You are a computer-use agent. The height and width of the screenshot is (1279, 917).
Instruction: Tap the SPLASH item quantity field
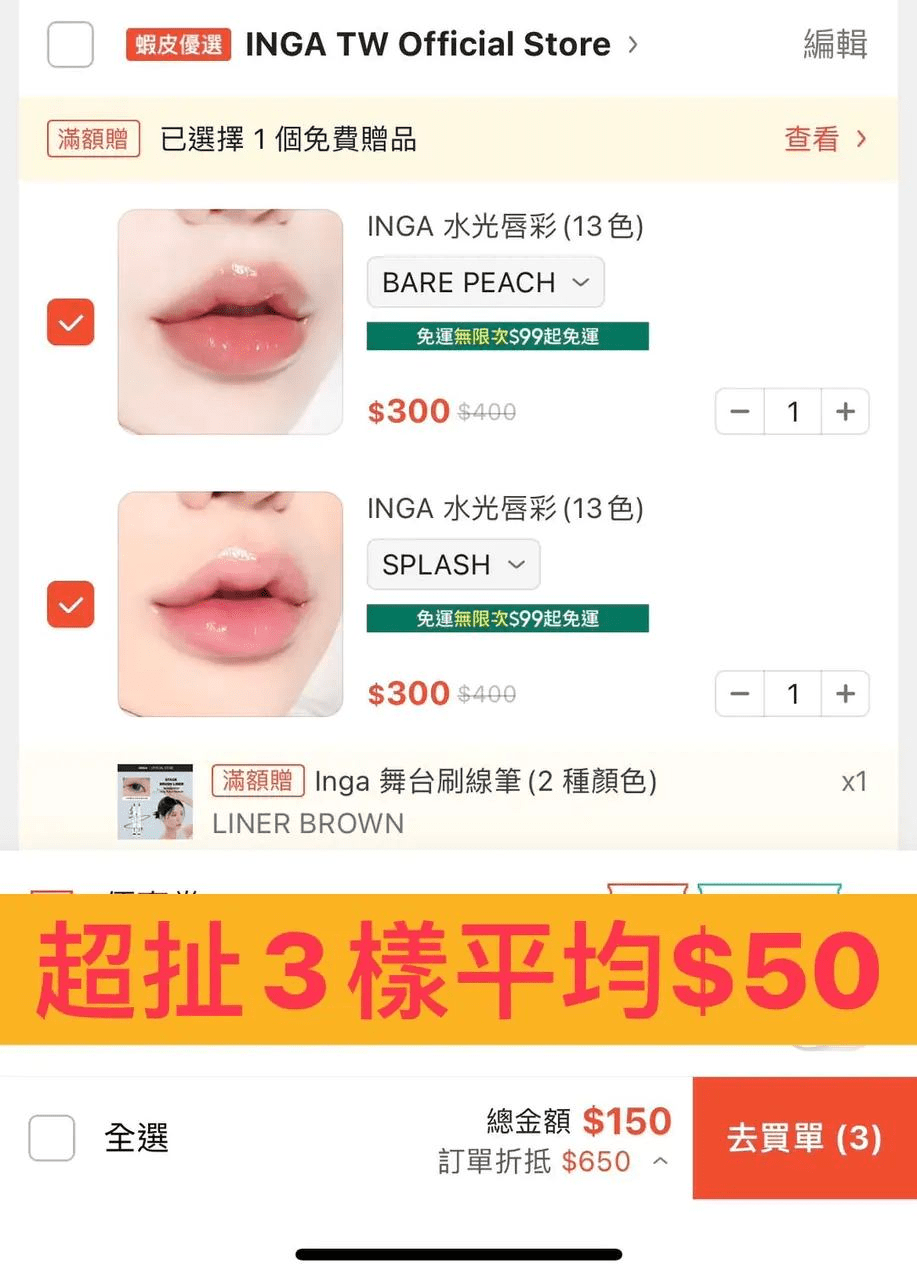pyautogui.click(x=792, y=693)
